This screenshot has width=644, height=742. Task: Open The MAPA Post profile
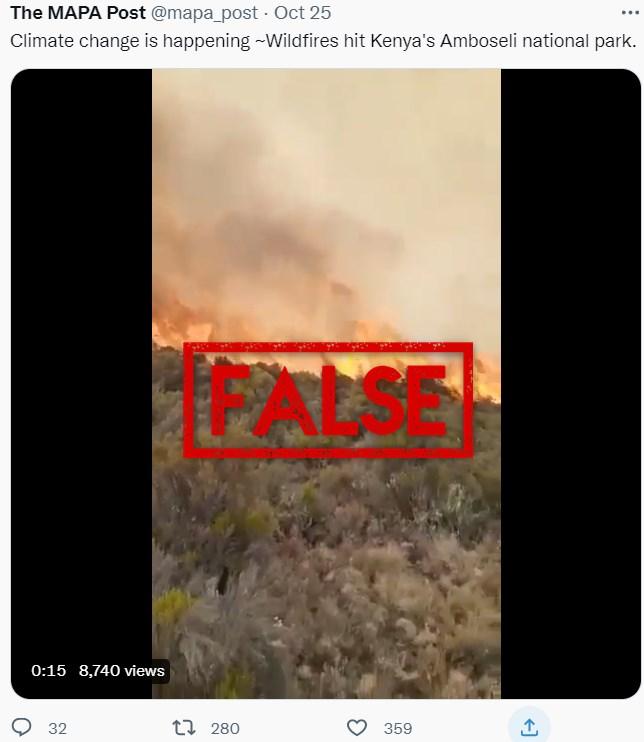click(x=78, y=13)
